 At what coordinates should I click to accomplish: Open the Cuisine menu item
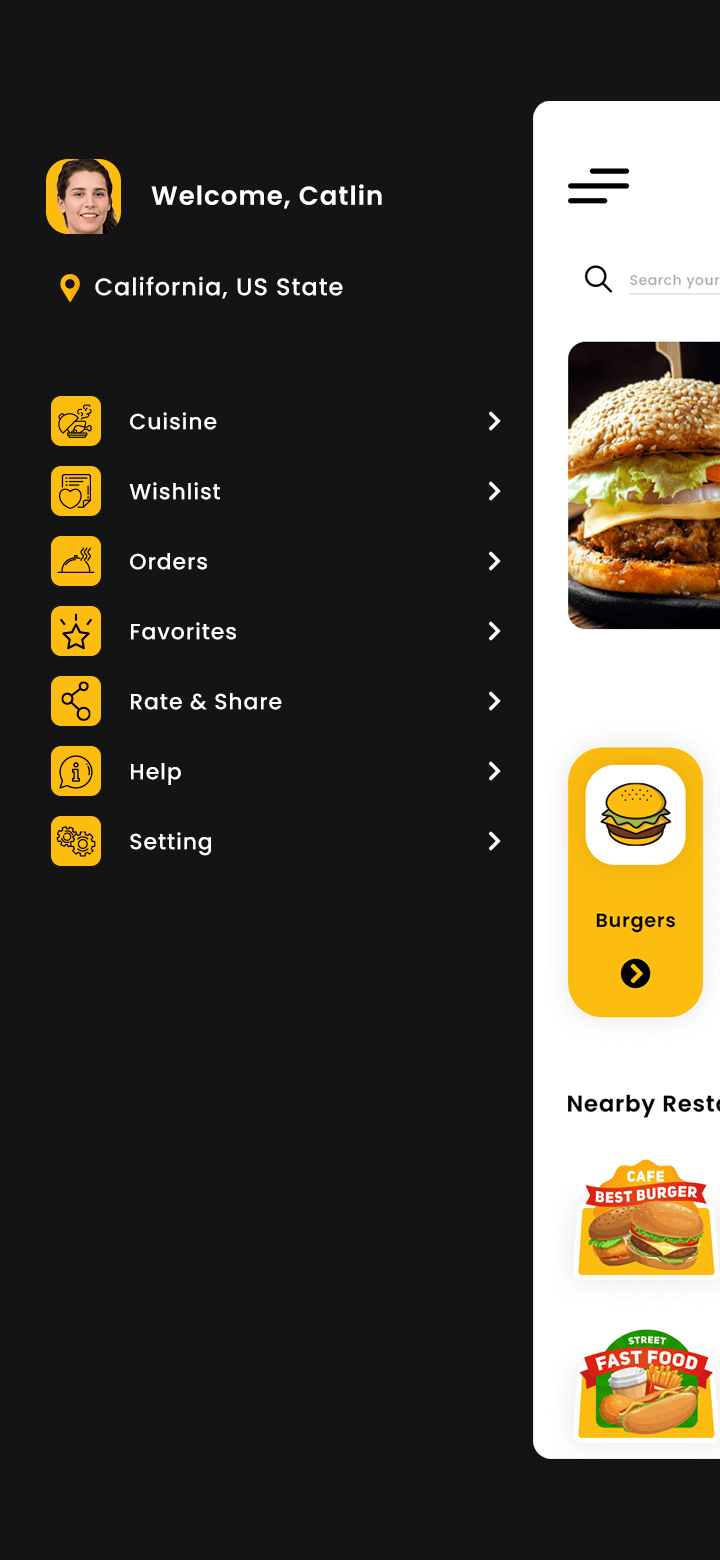coord(276,421)
